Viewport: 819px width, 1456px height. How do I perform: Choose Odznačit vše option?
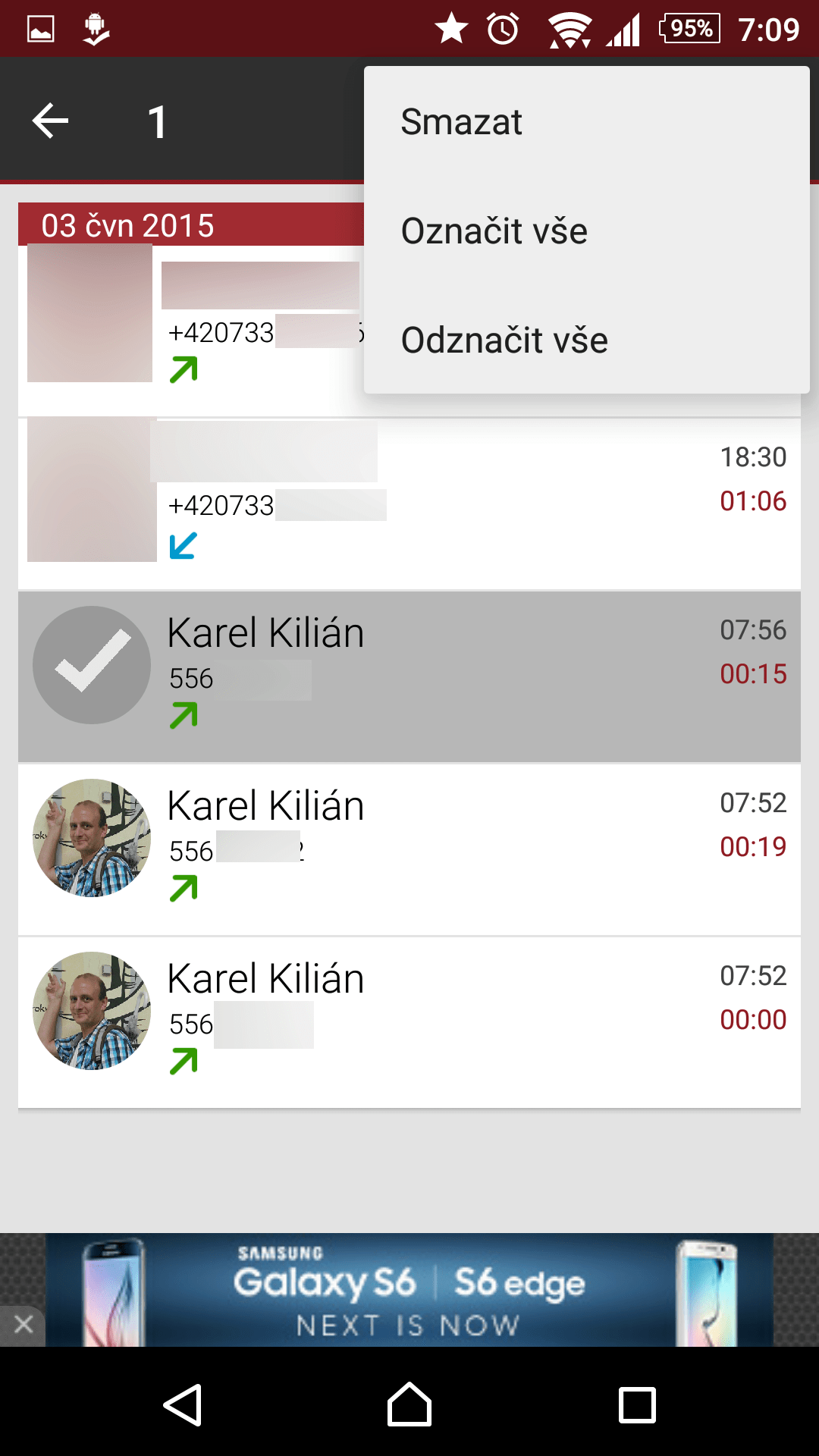(586, 340)
